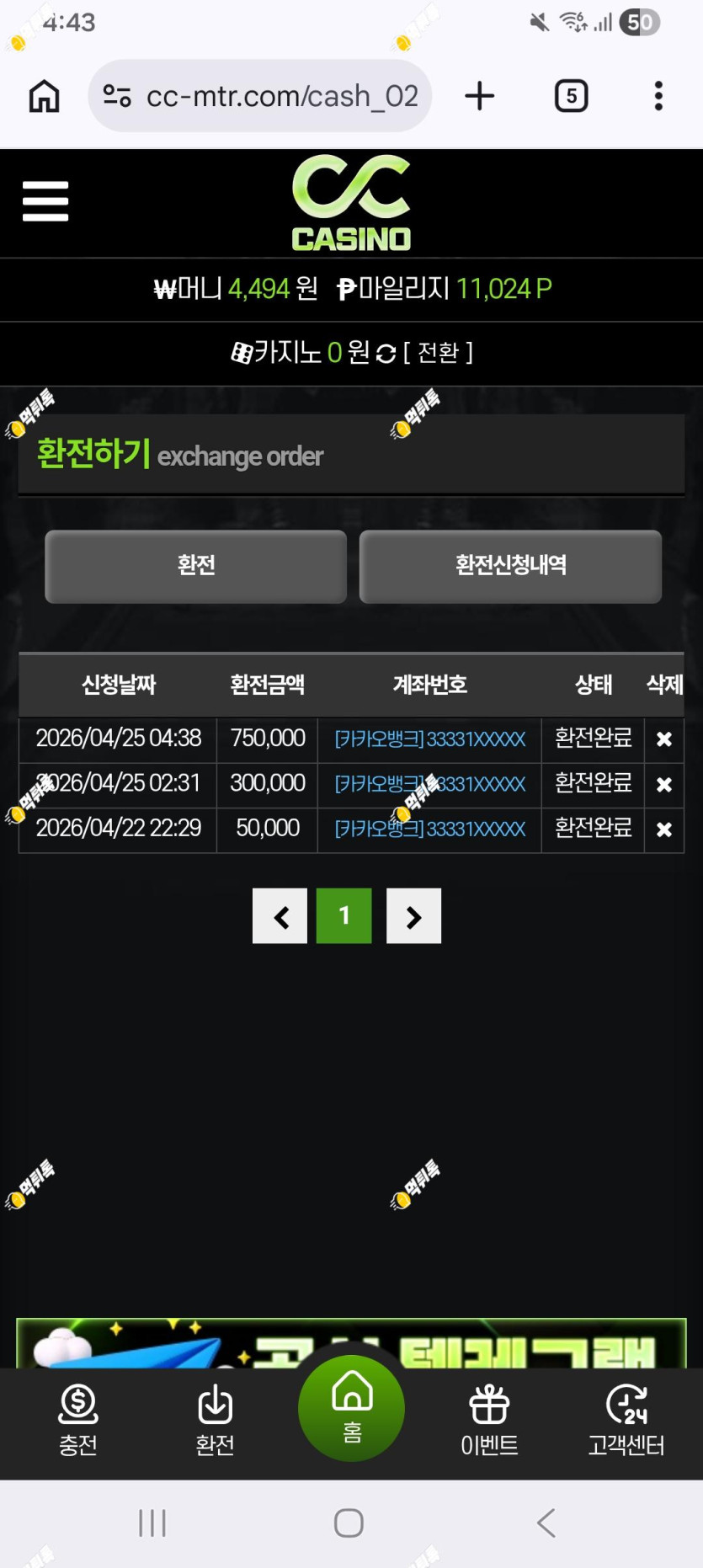Open the browser overflow menu

(658, 96)
